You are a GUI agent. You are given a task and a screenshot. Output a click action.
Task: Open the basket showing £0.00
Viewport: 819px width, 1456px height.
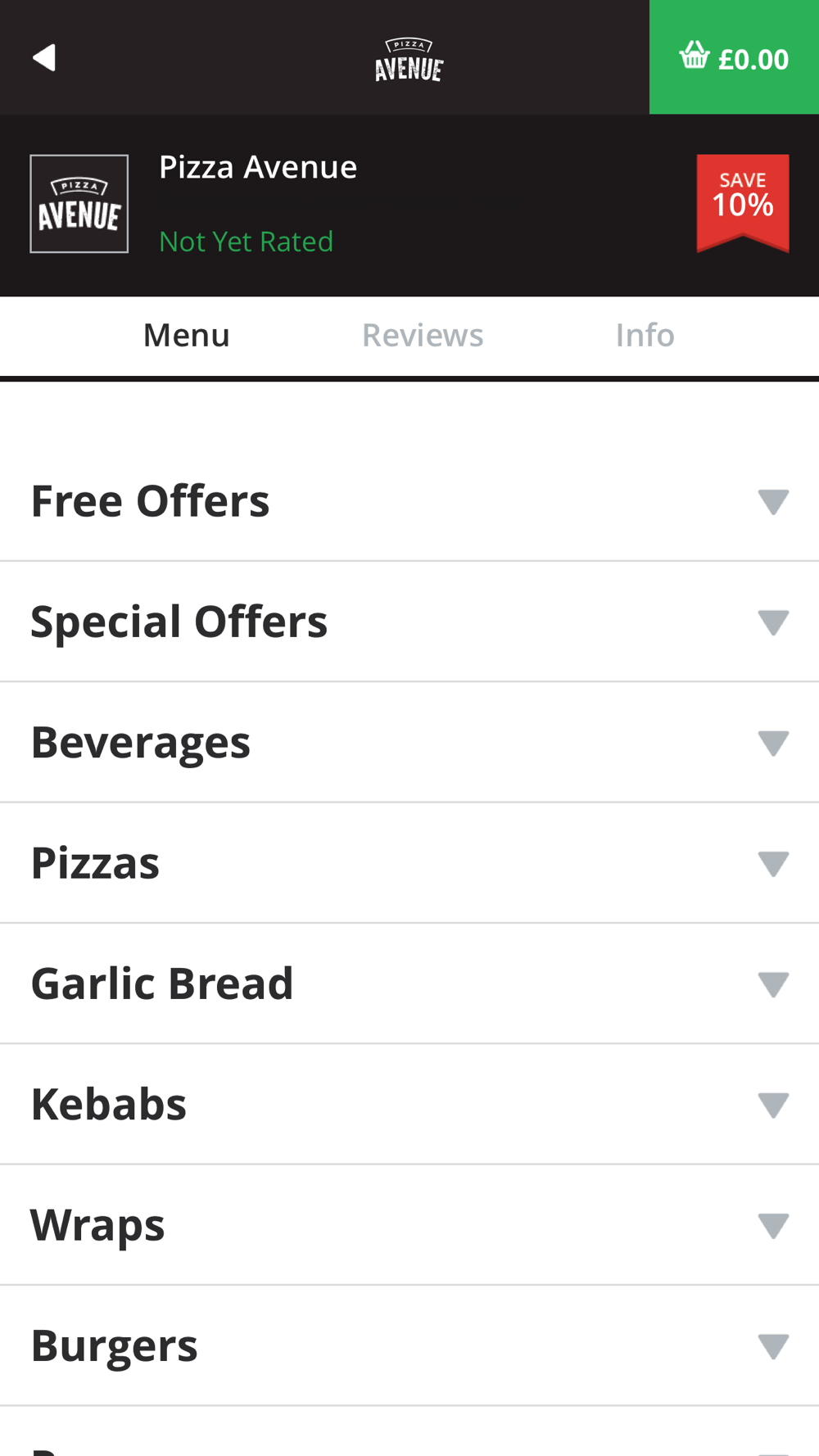coord(734,57)
